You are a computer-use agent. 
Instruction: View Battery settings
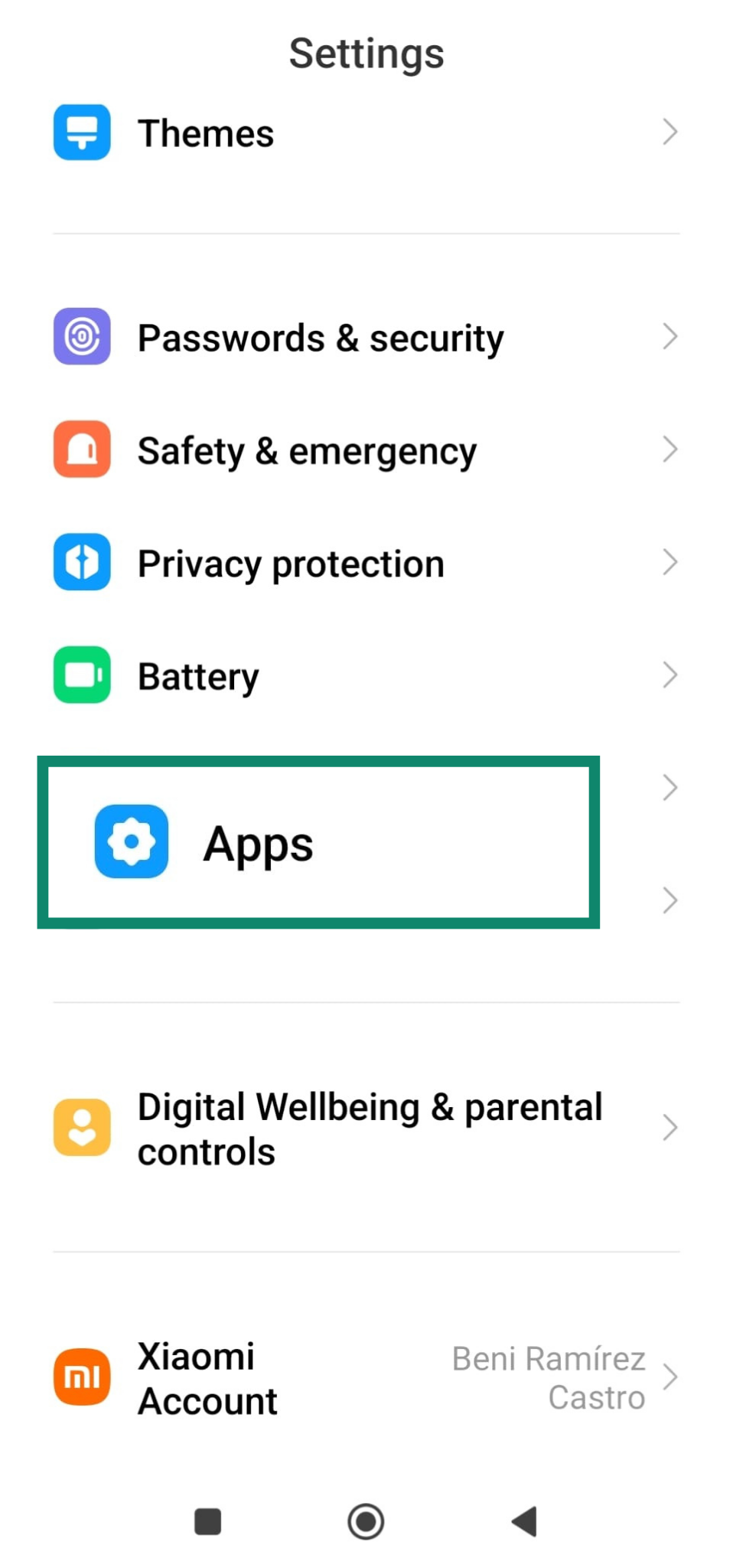[x=198, y=676]
